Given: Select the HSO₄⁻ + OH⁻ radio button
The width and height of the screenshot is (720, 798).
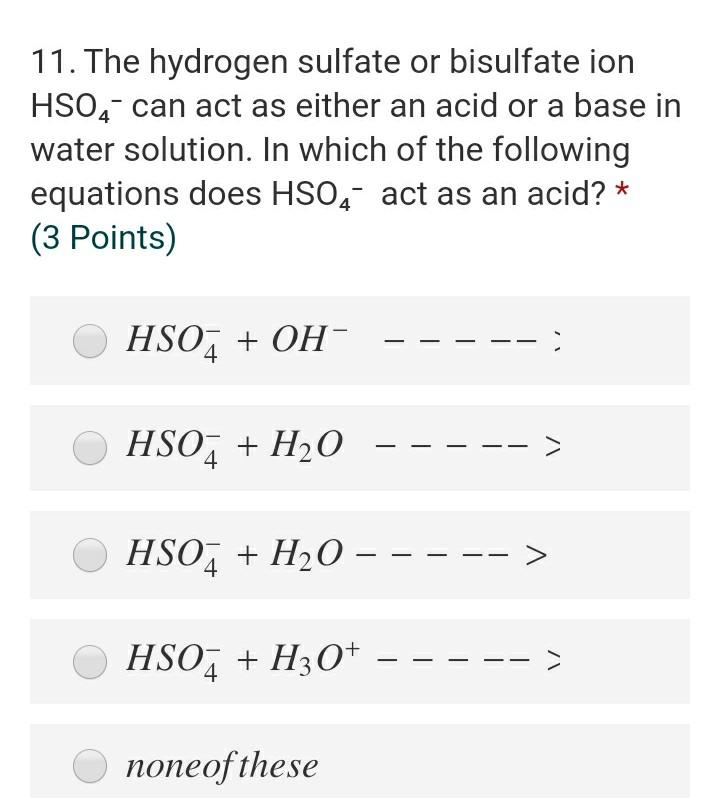Looking at the screenshot, I should coord(89,340).
